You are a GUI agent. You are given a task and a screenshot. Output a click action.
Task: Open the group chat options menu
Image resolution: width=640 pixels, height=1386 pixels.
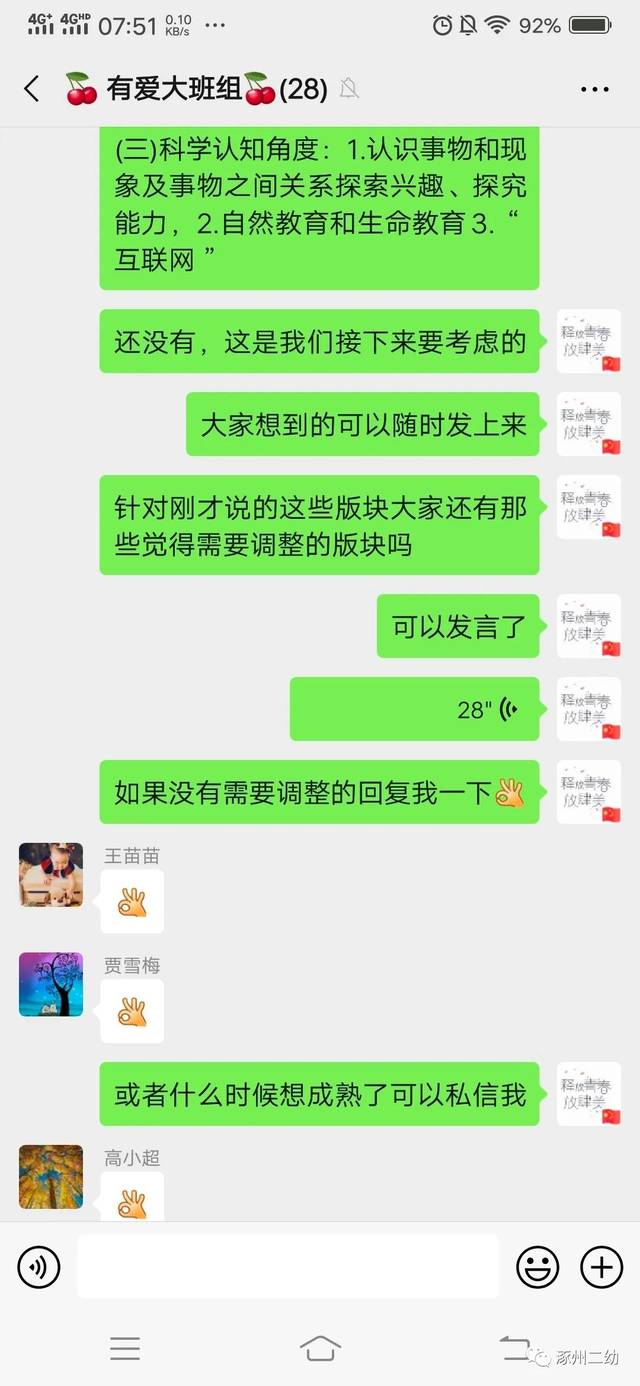[x=595, y=89]
